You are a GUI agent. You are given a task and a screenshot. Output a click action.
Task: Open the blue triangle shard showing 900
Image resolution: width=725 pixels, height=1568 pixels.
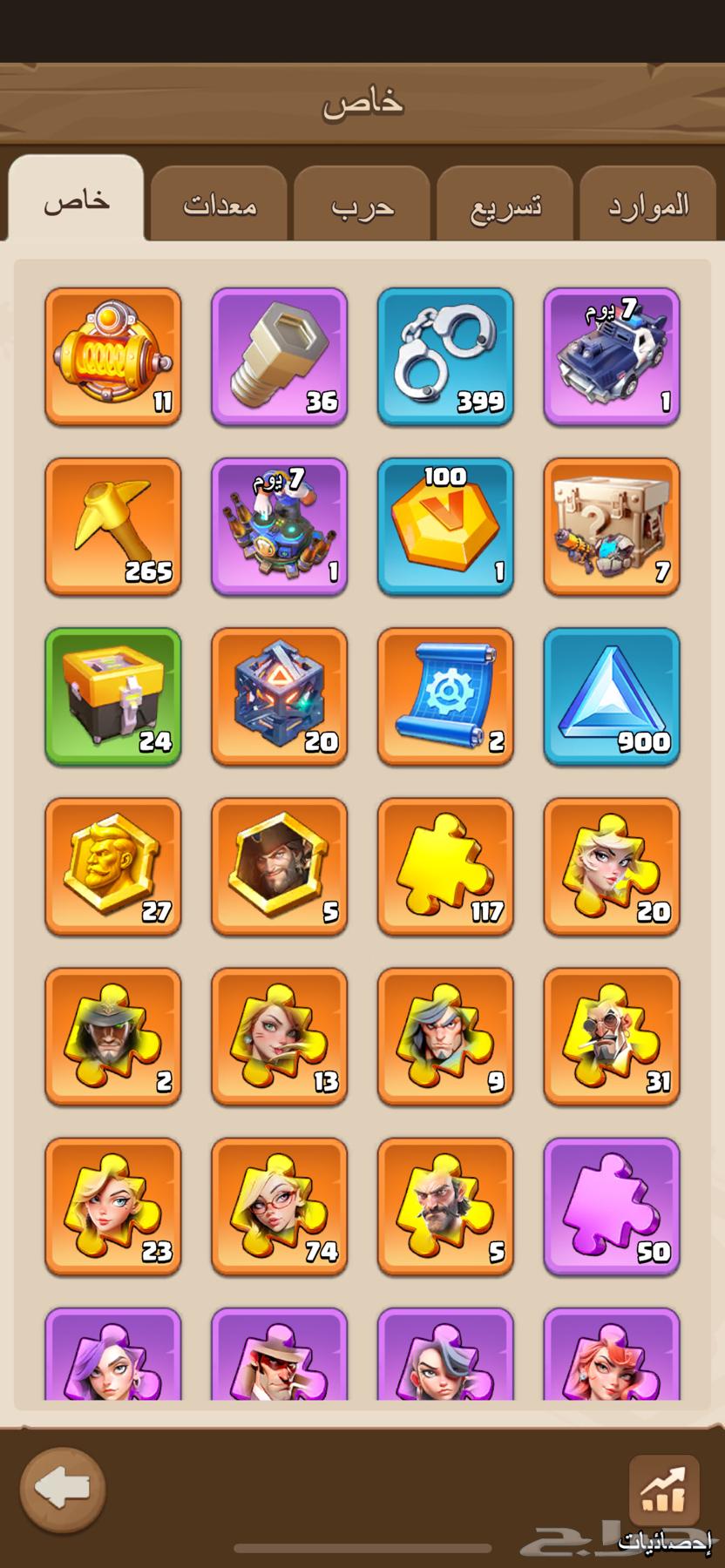tap(612, 697)
